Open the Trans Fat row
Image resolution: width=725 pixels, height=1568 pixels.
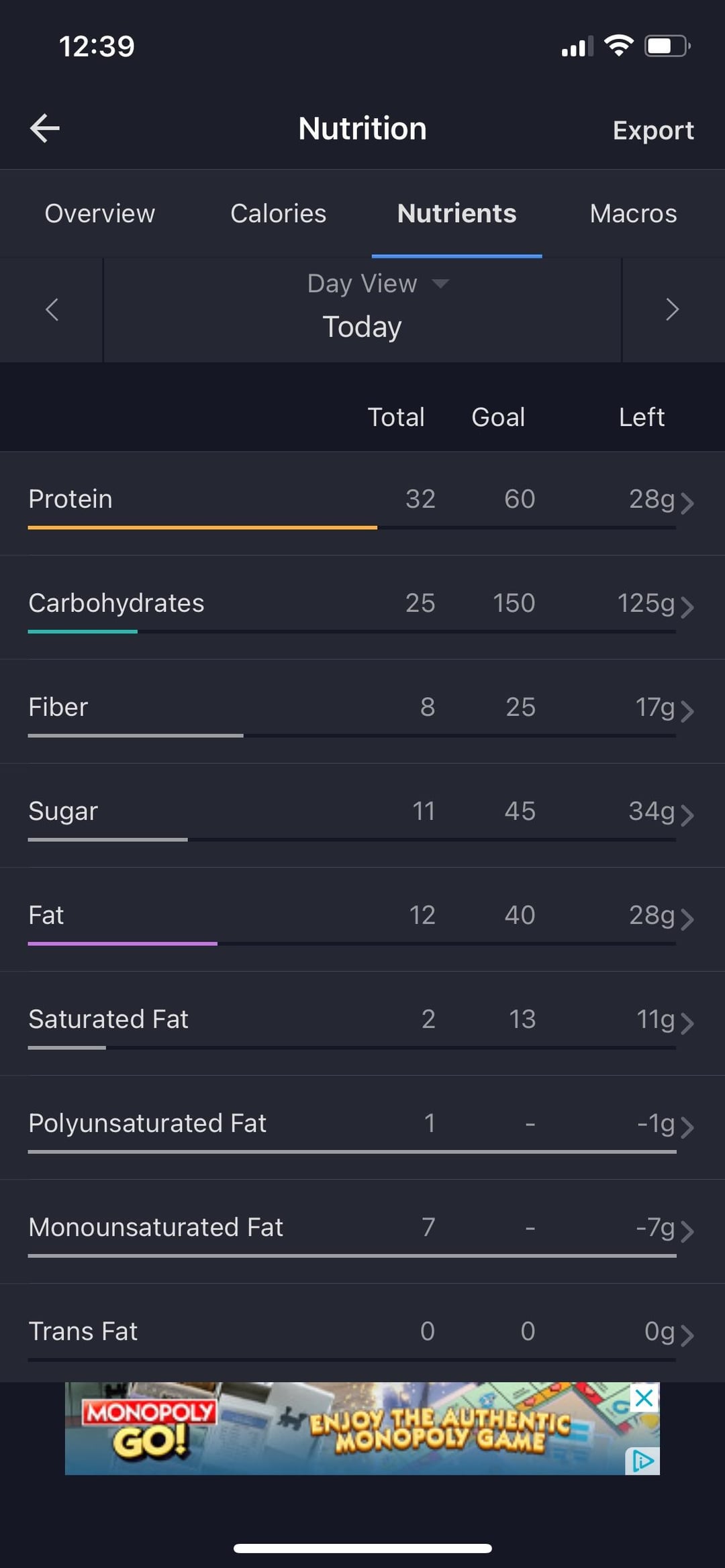pos(362,1333)
